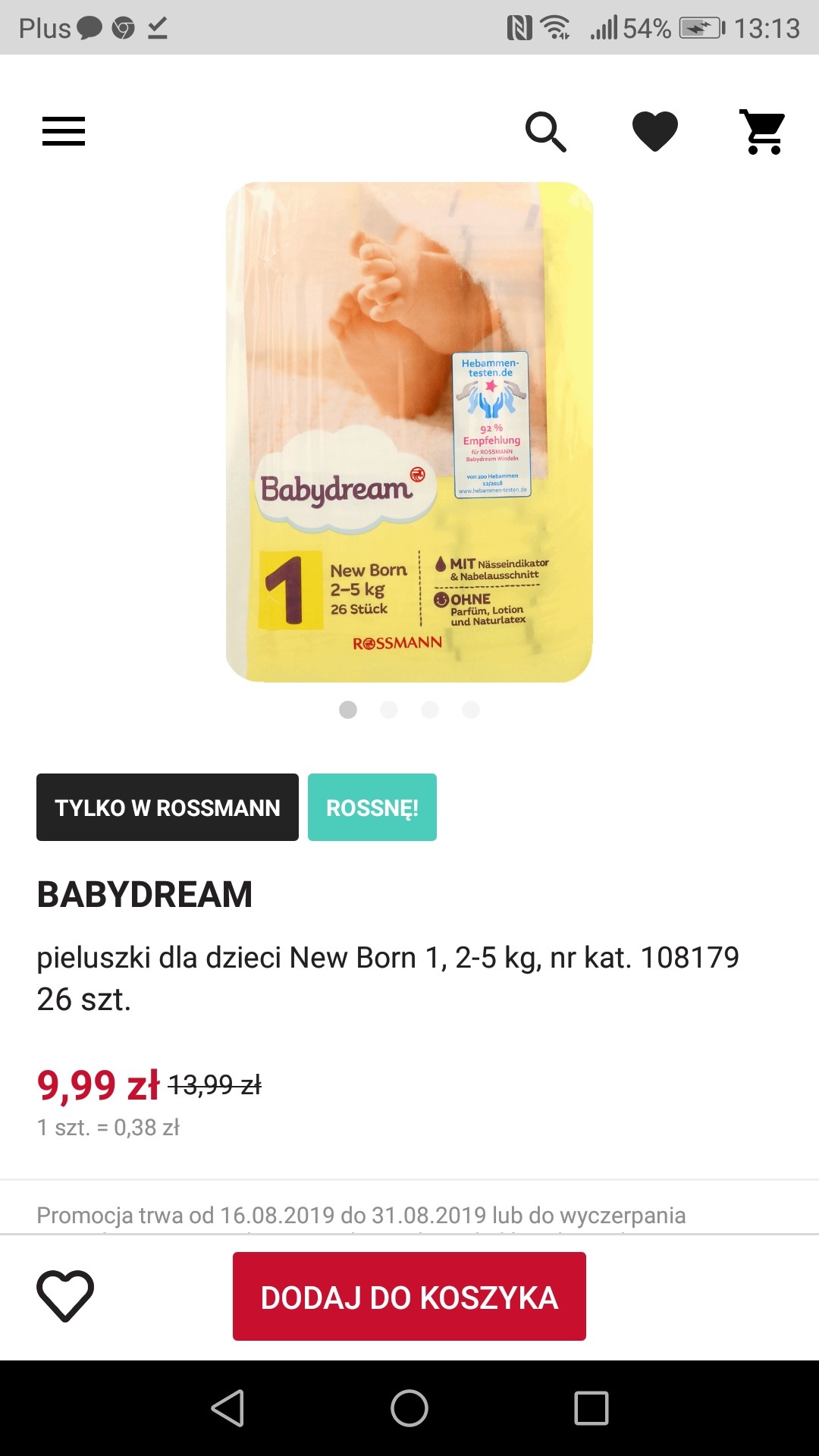The image size is (819, 1456).
Task: Tap DODAJ DO KOSZYKA button
Action: (409, 1297)
